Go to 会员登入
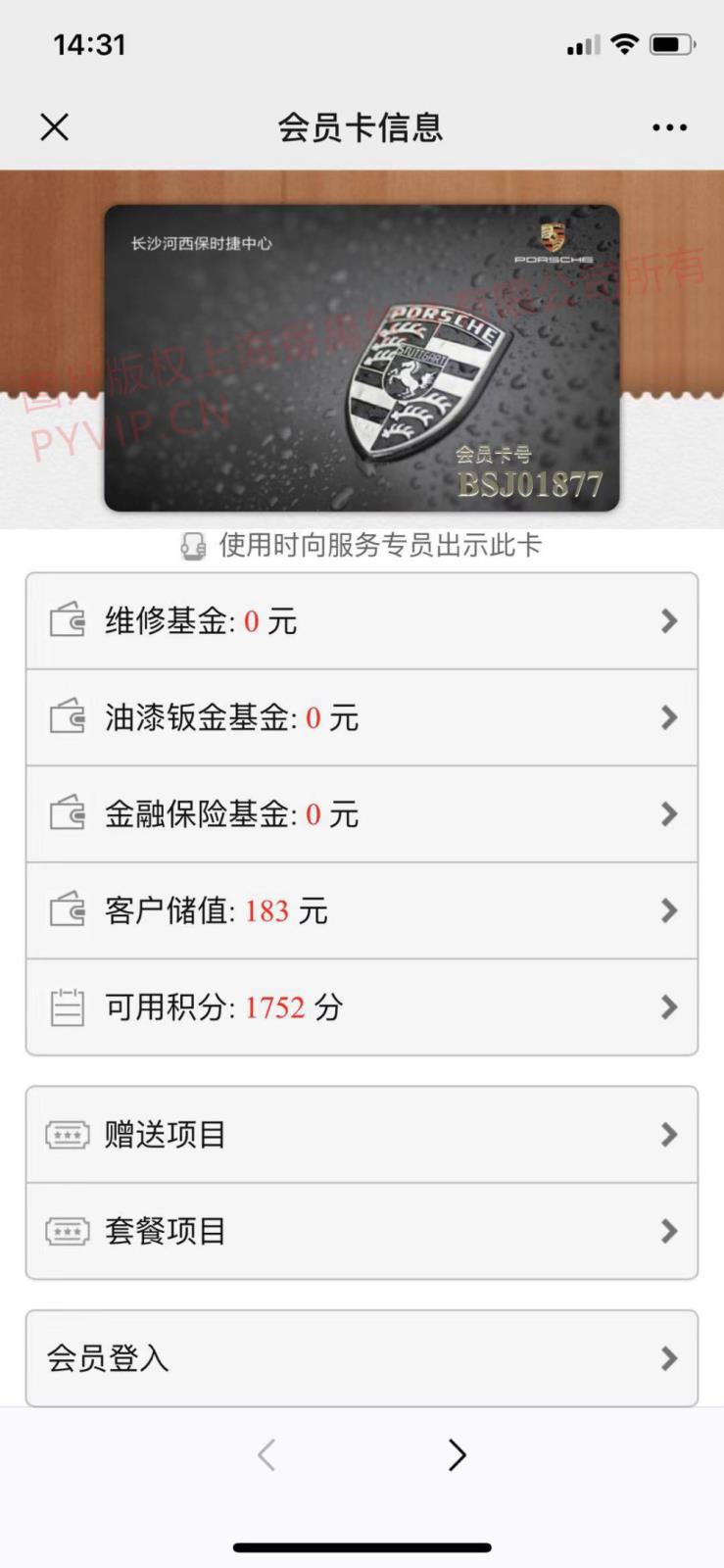724x1568 pixels. pos(362,1358)
